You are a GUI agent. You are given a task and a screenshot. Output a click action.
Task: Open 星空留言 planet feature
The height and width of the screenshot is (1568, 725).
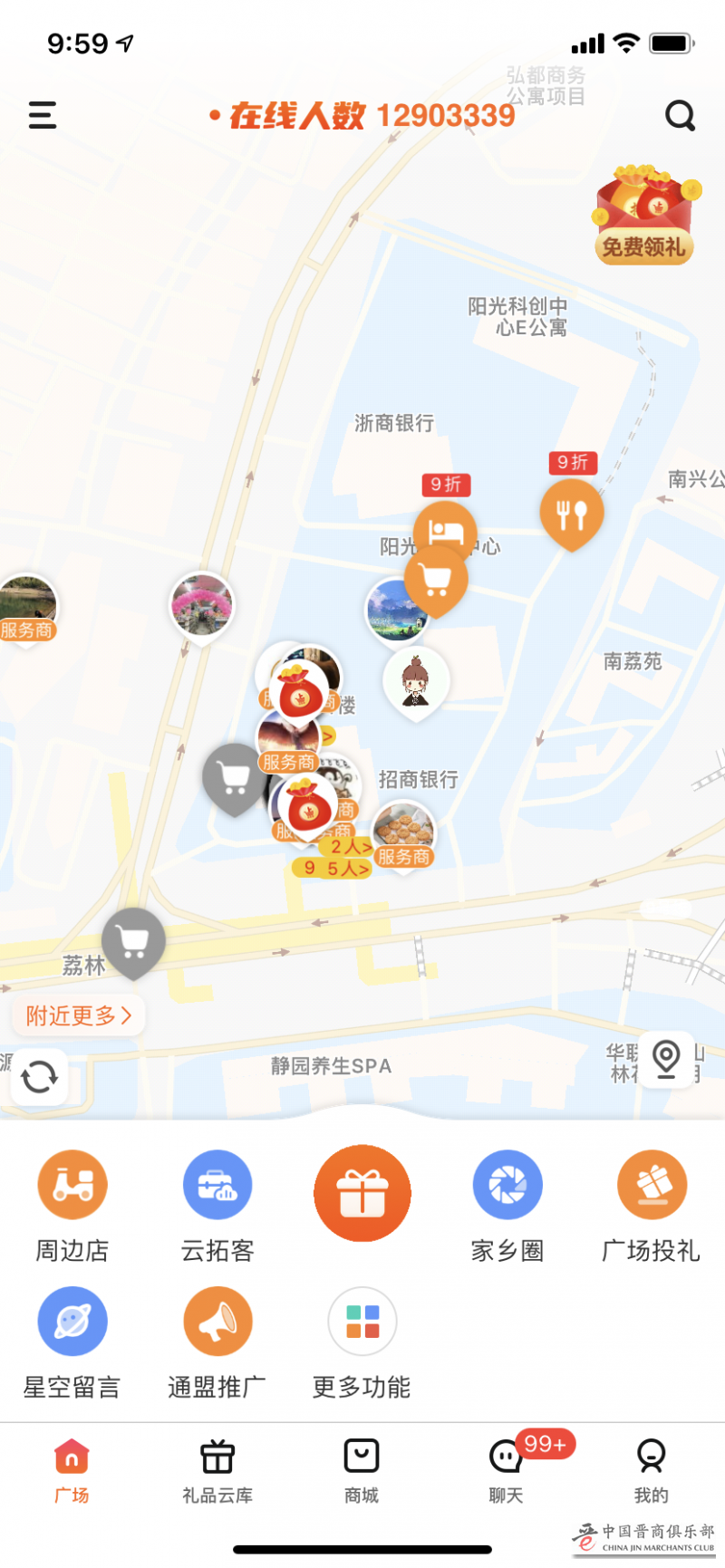point(72,1321)
